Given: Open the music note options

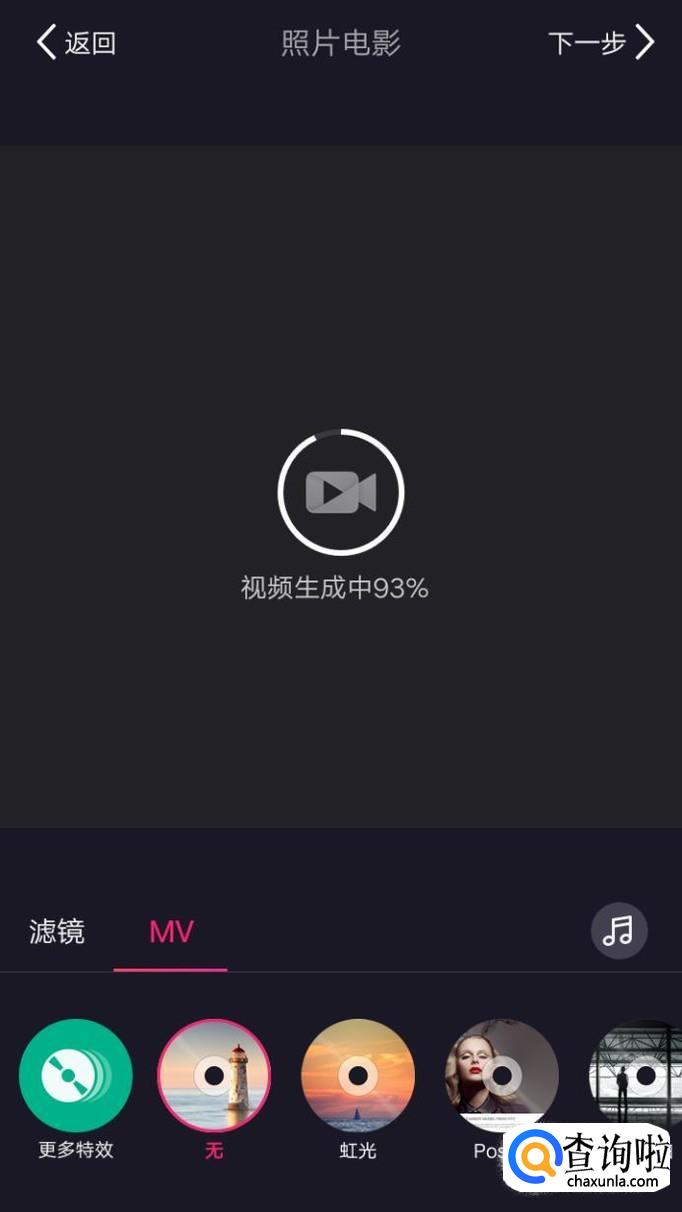Looking at the screenshot, I should coord(619,931).
